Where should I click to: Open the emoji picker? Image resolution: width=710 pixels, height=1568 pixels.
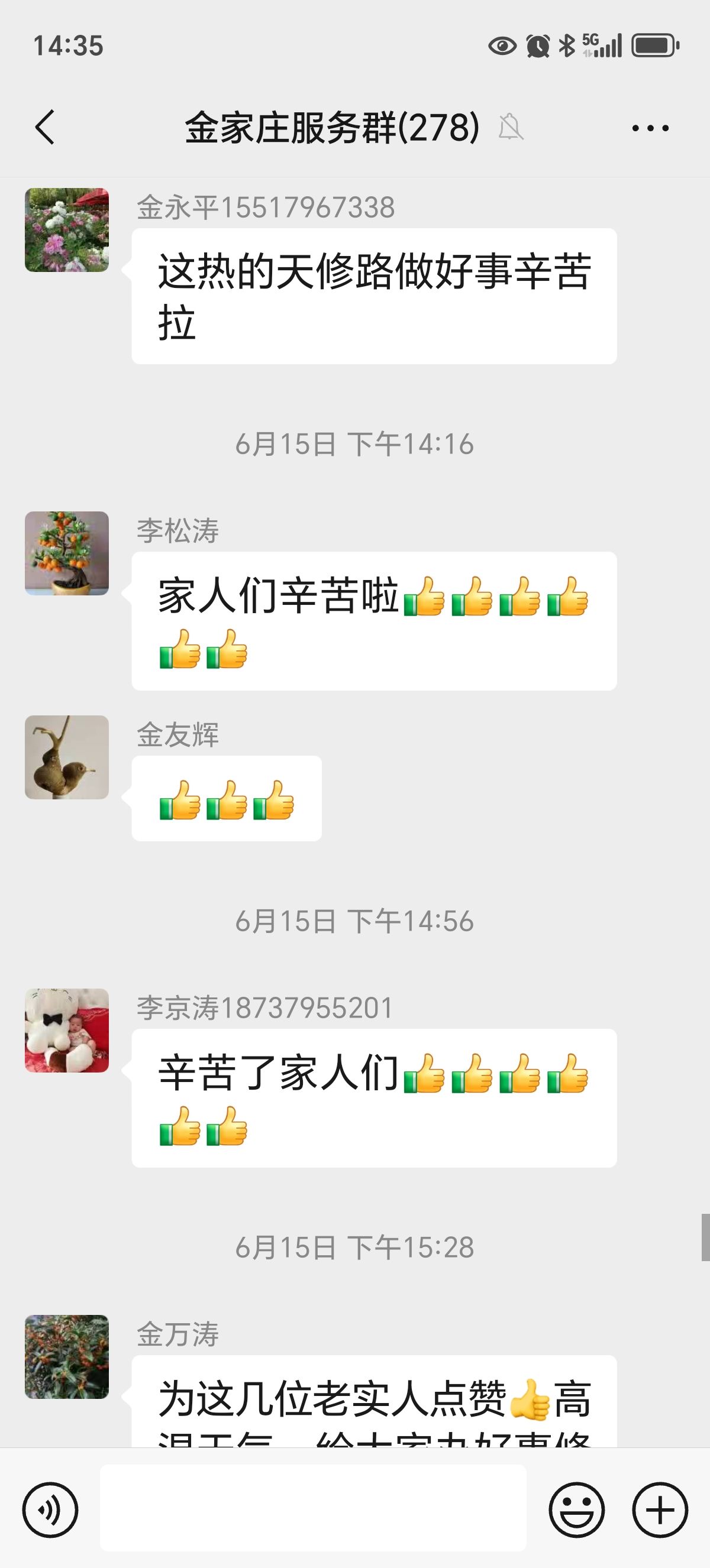[x=576, y=1510]
